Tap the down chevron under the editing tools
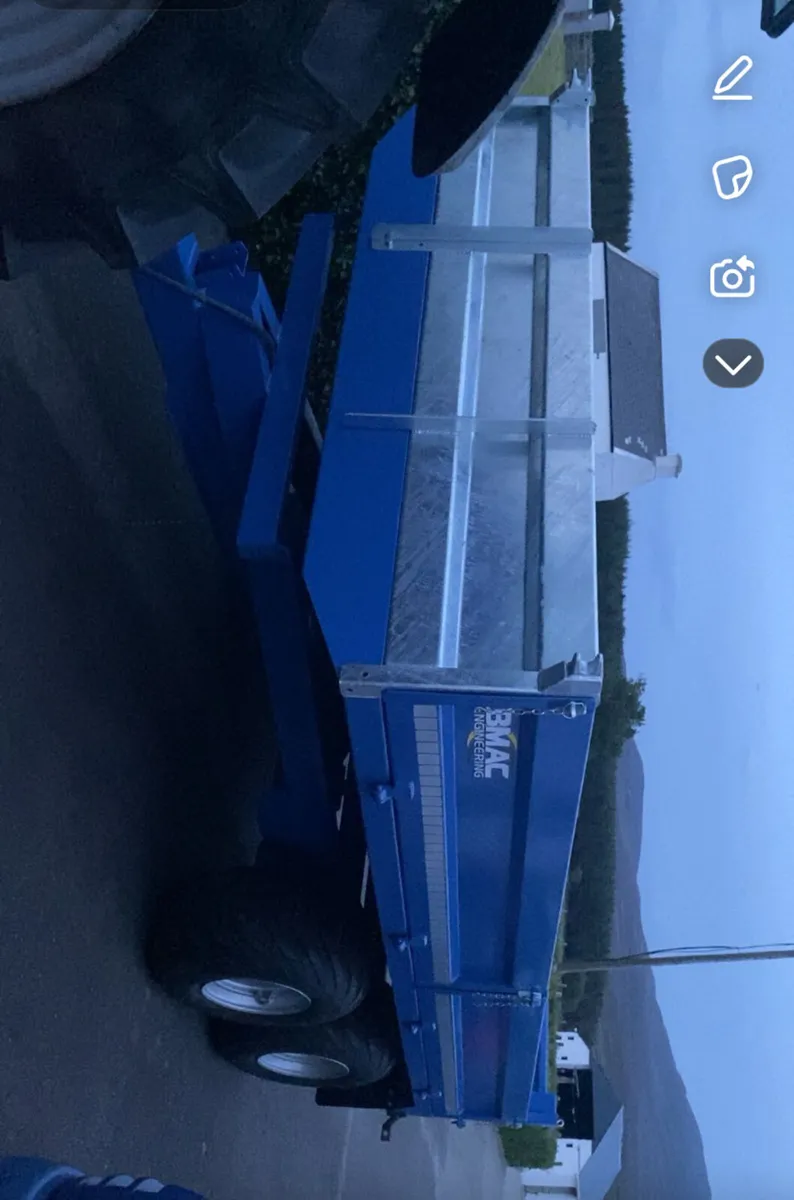Viewport: 794px width, 1200px height. pos(732,364)
